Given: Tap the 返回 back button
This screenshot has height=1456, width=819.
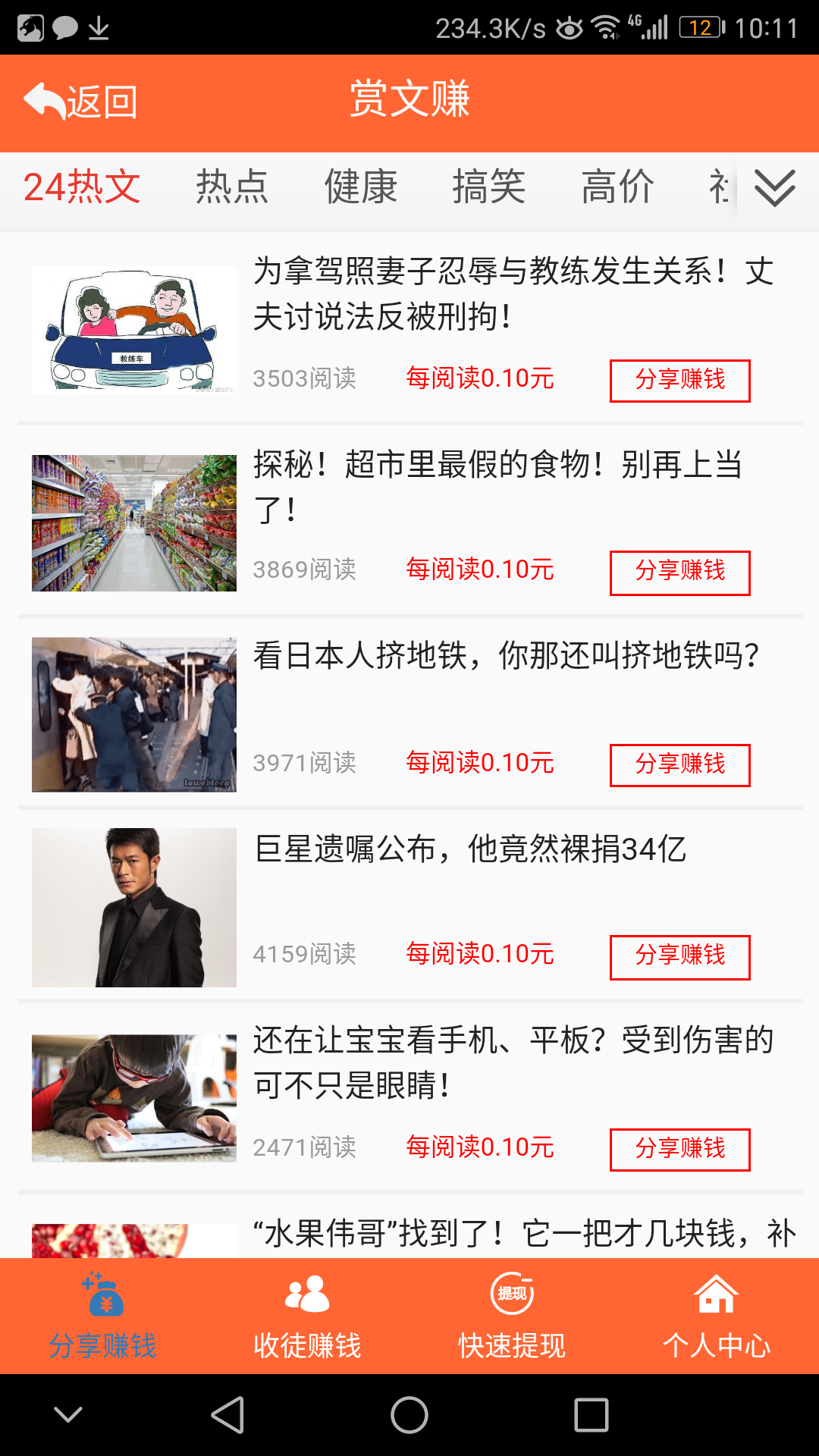Looking at the screenshot, I should (x=81, y=102).
